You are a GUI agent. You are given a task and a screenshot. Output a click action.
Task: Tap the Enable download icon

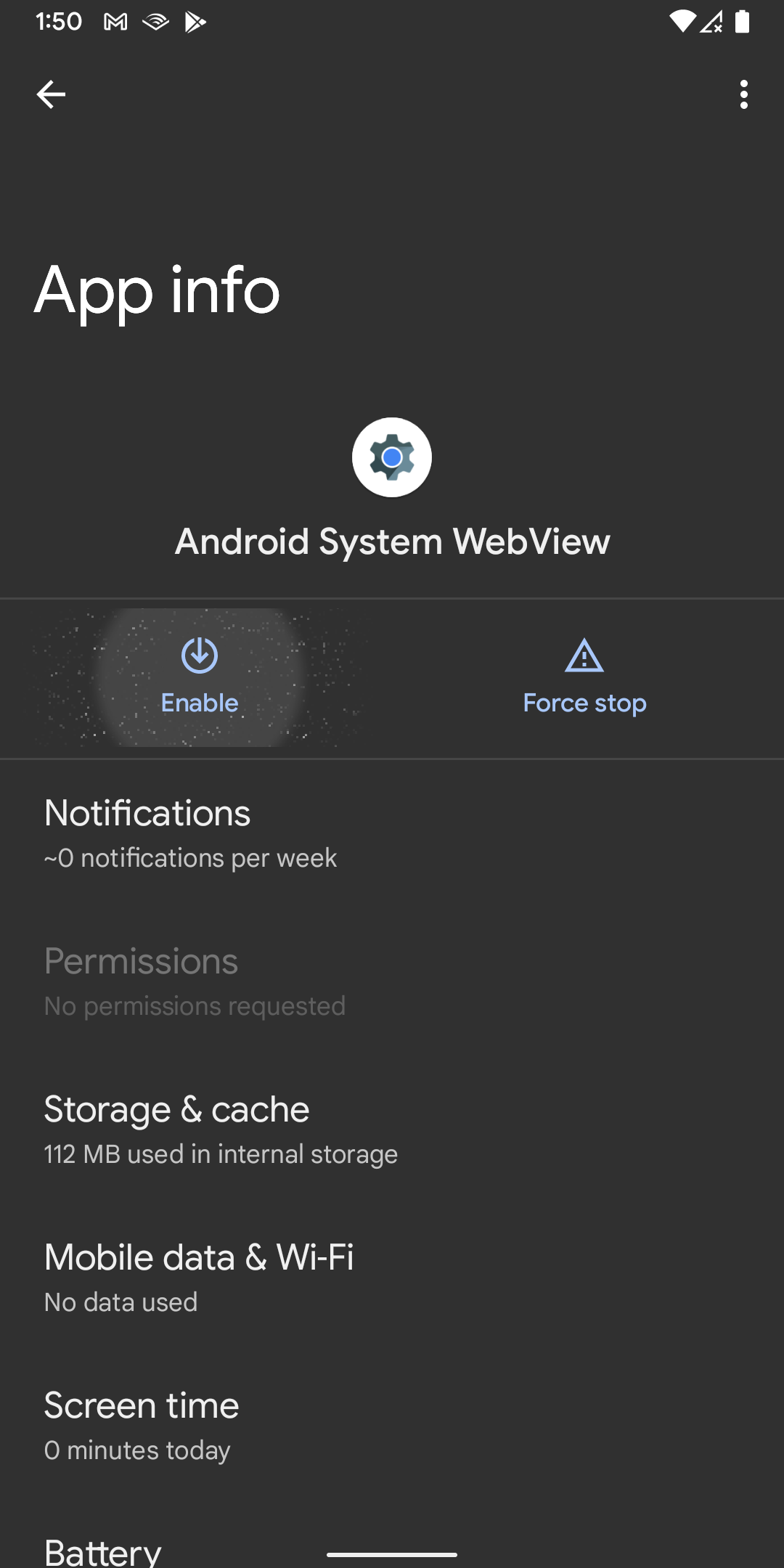pos(199,653)
